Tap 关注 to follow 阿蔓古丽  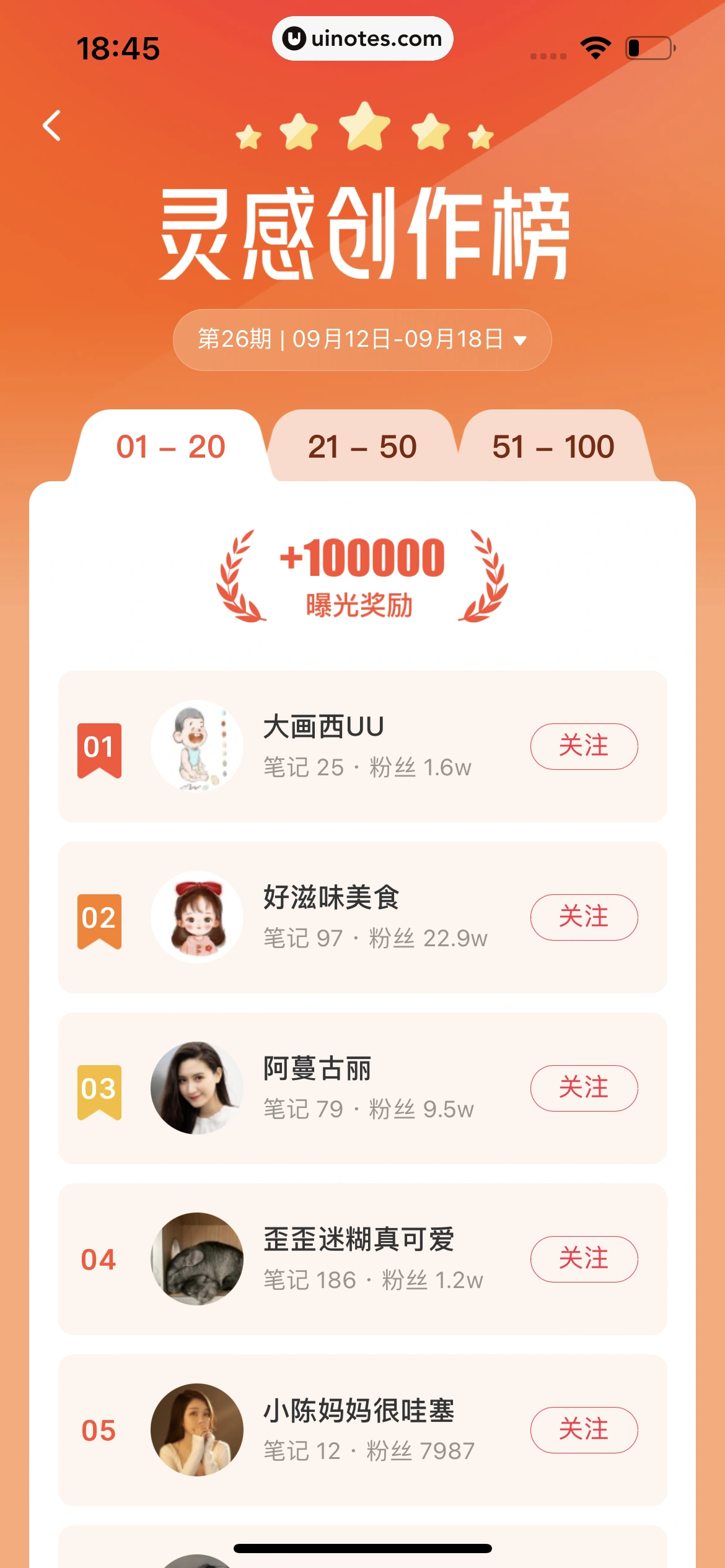[x=583, y=1088]
